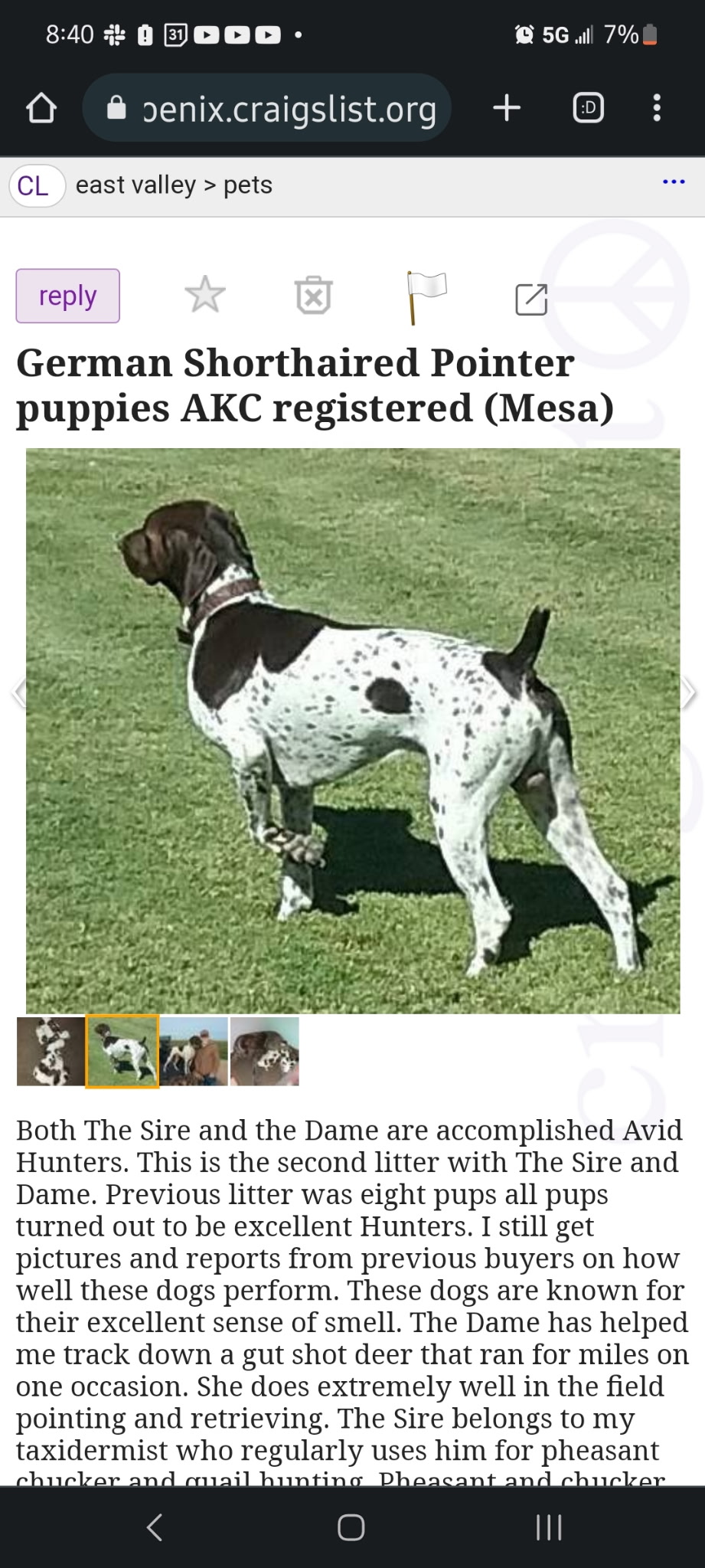Open the browser home button

coord(41,108)
